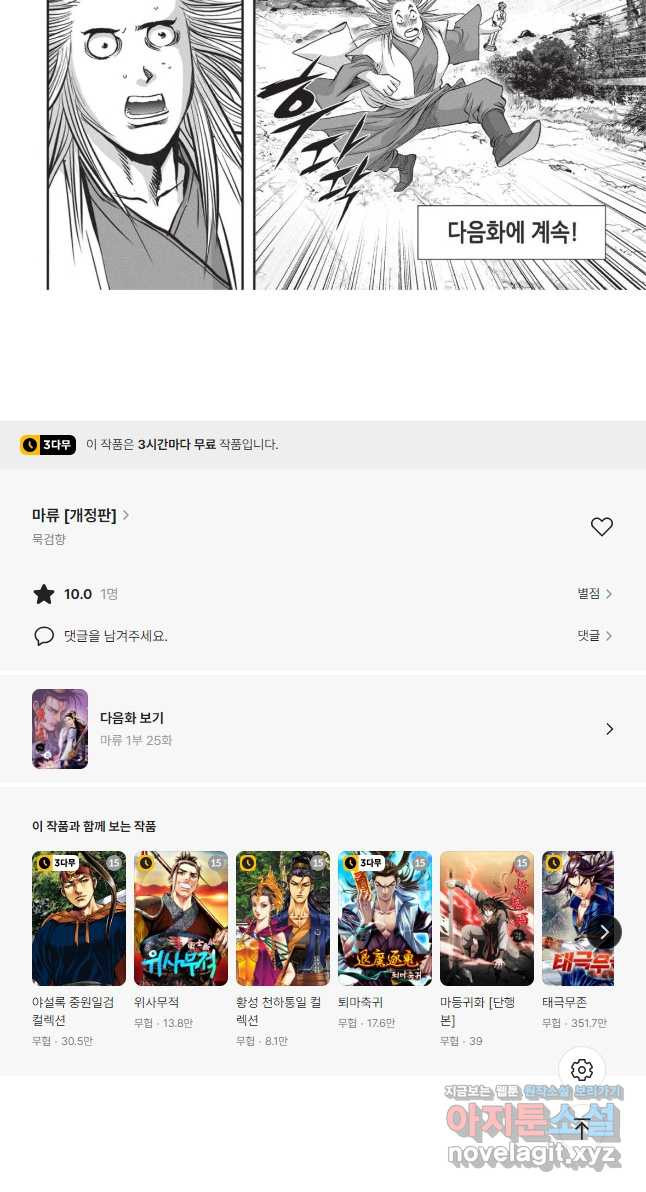Go to next episode 마류 1부 25화
This screenshot has width=646, height=1192.
click(323, 729)
